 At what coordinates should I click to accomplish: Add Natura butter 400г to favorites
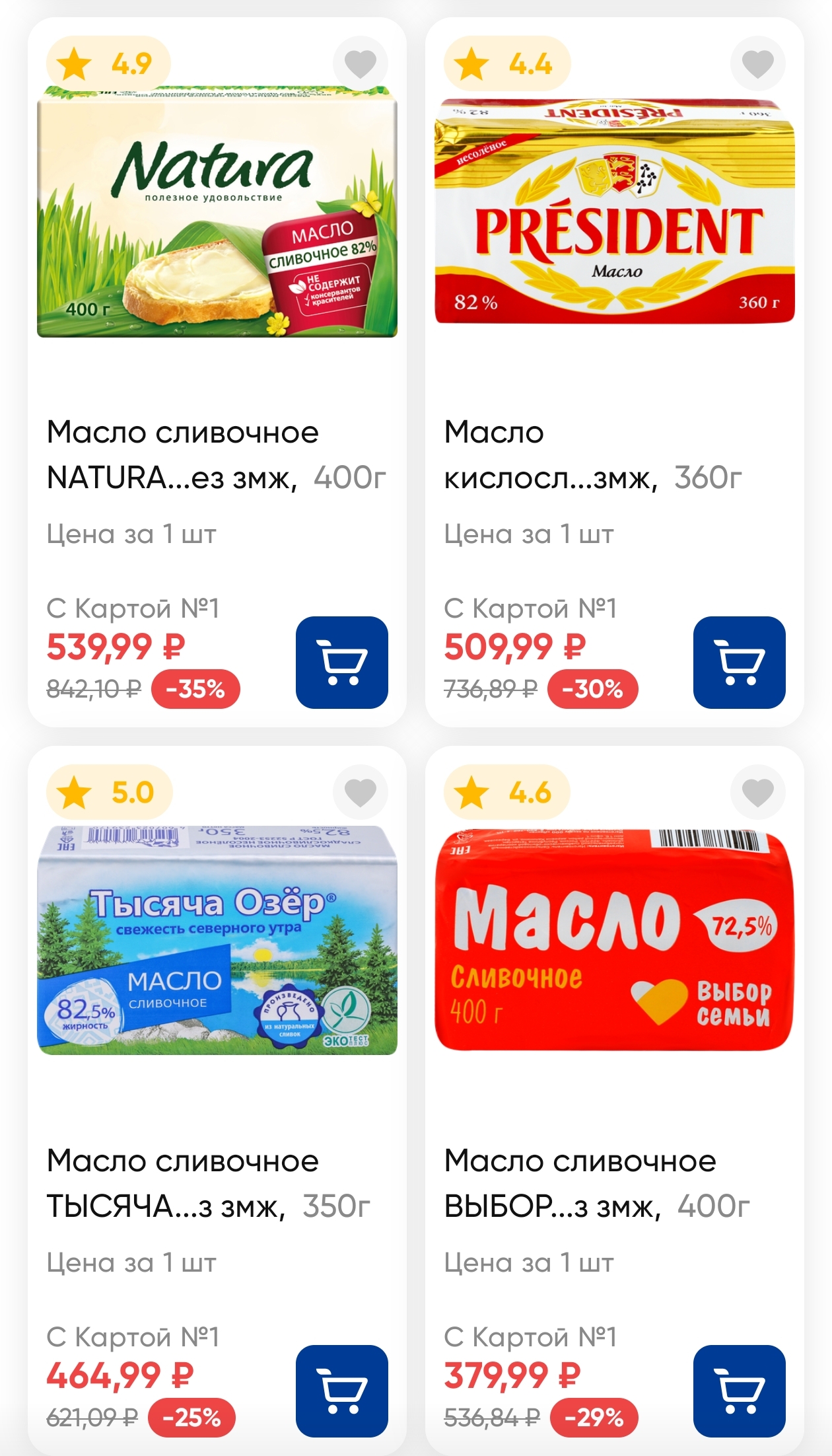361,64
